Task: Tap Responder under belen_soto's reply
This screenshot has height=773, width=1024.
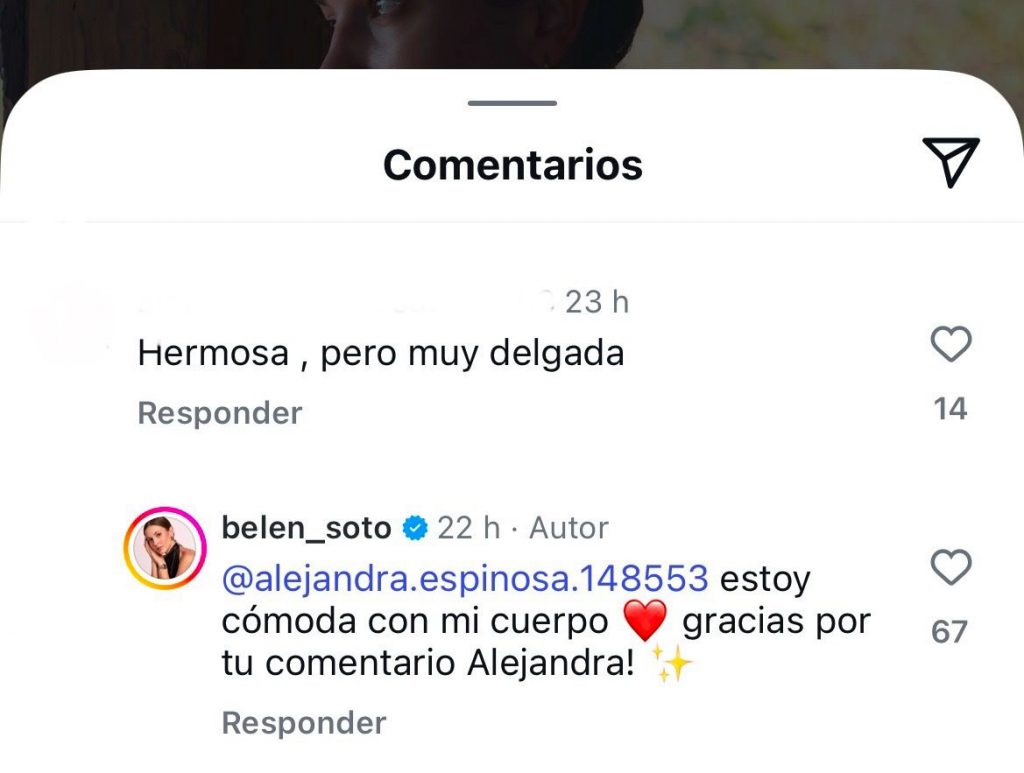Action: (x=303, y=723)
